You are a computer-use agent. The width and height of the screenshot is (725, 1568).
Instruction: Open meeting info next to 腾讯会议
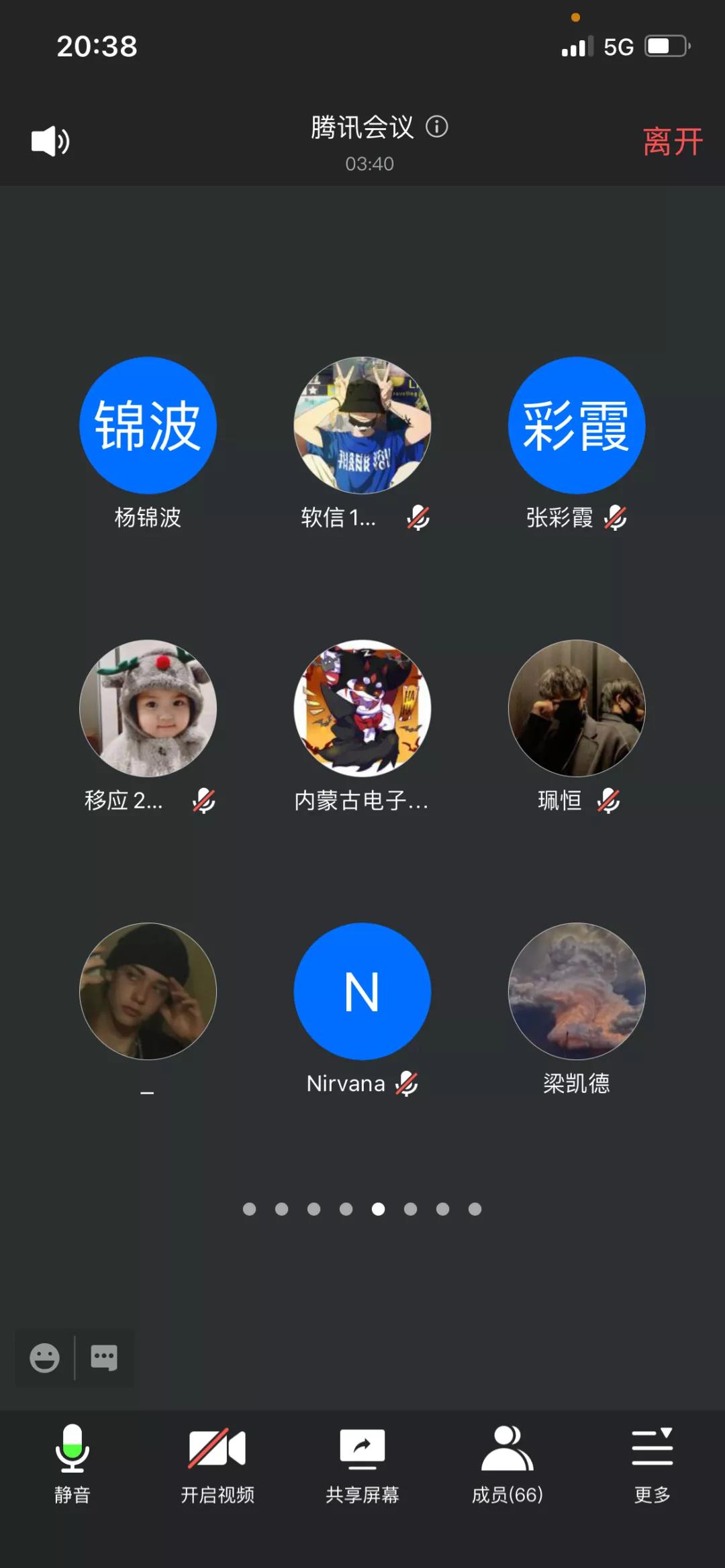click(437, 127)
